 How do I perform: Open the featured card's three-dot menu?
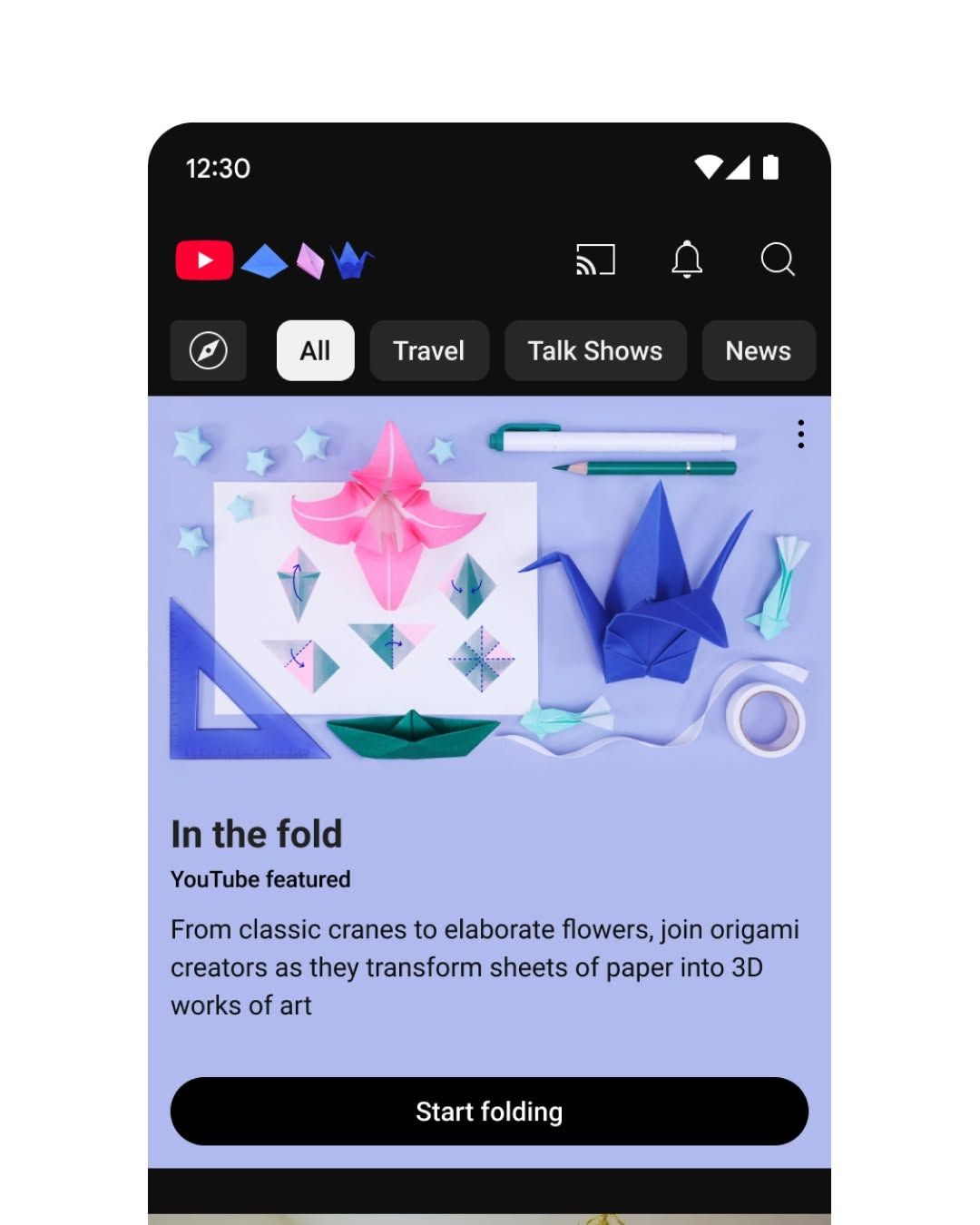pyautogui.click(x=800, y=434)
